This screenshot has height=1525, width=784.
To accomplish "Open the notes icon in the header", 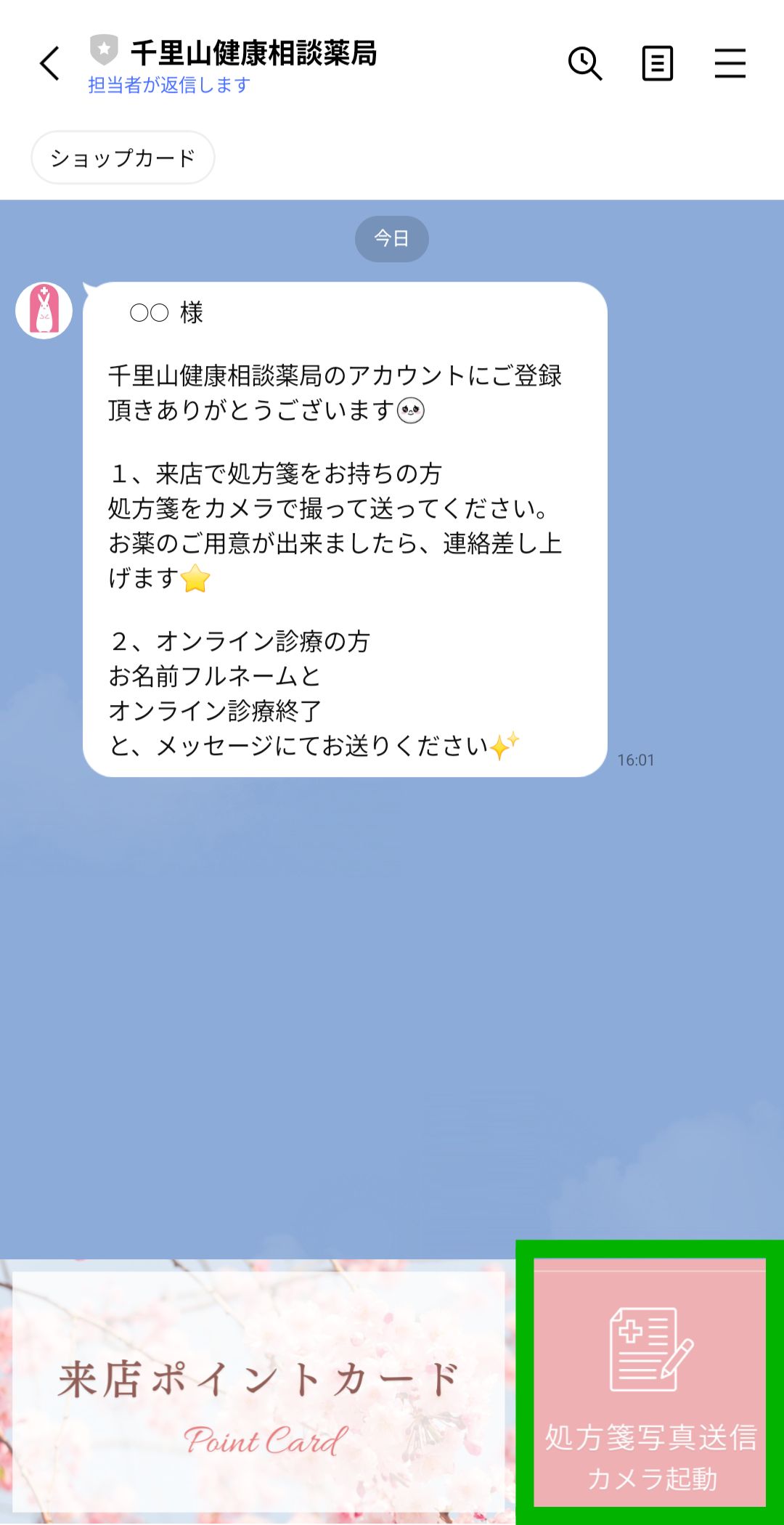I will point(657,64).
